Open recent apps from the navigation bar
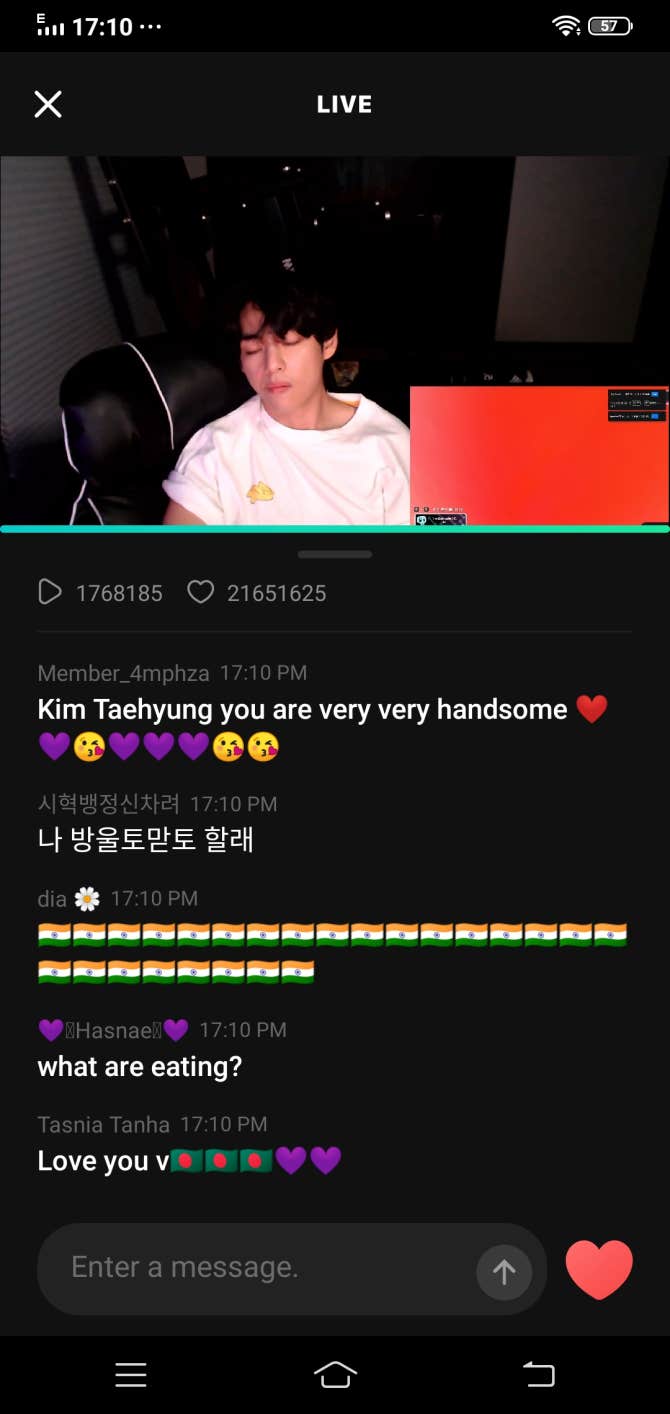The height and width of the screenshot is (1414, 670). point(131,1375)
